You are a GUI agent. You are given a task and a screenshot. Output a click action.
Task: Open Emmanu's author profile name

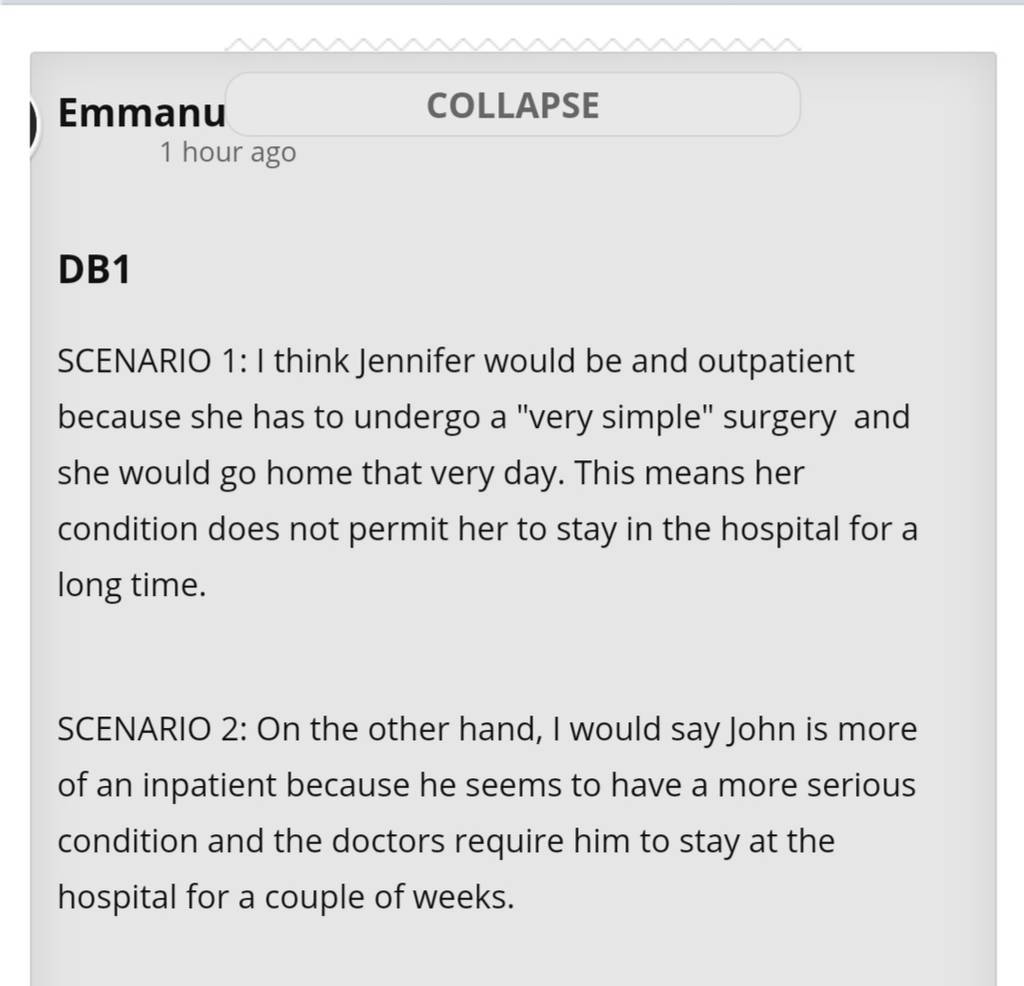[142, 112]
